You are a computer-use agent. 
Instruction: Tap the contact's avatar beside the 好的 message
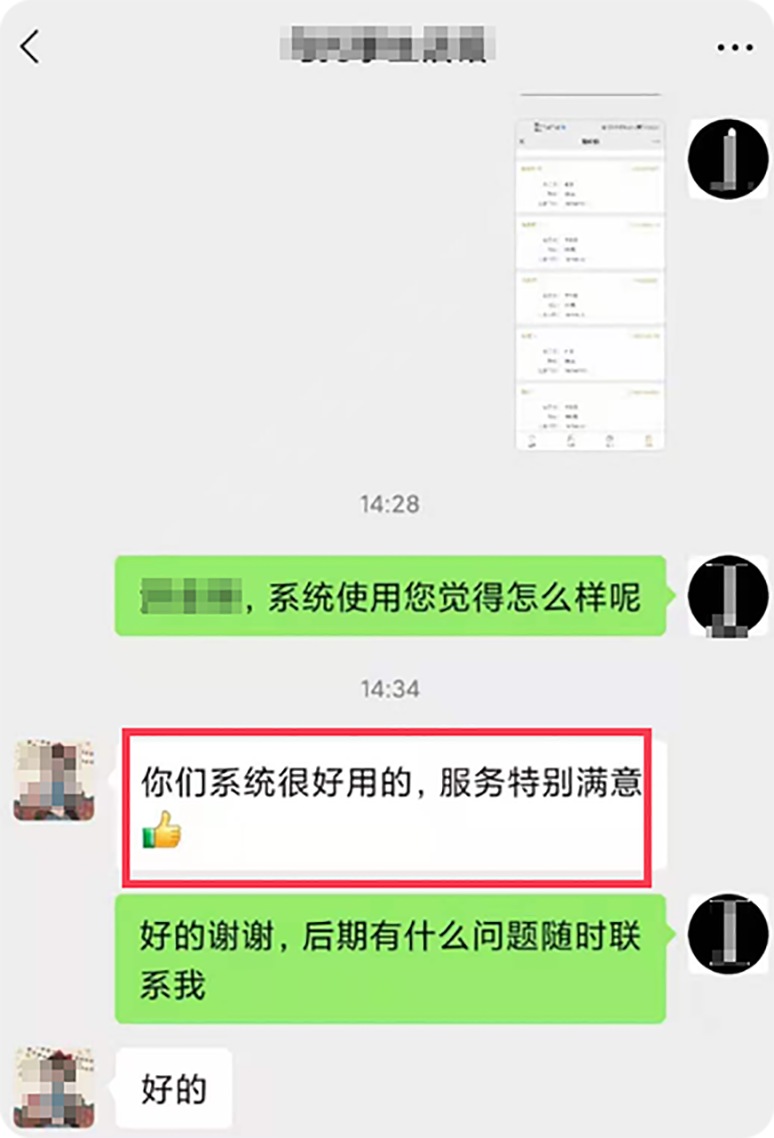(54, 1088)
